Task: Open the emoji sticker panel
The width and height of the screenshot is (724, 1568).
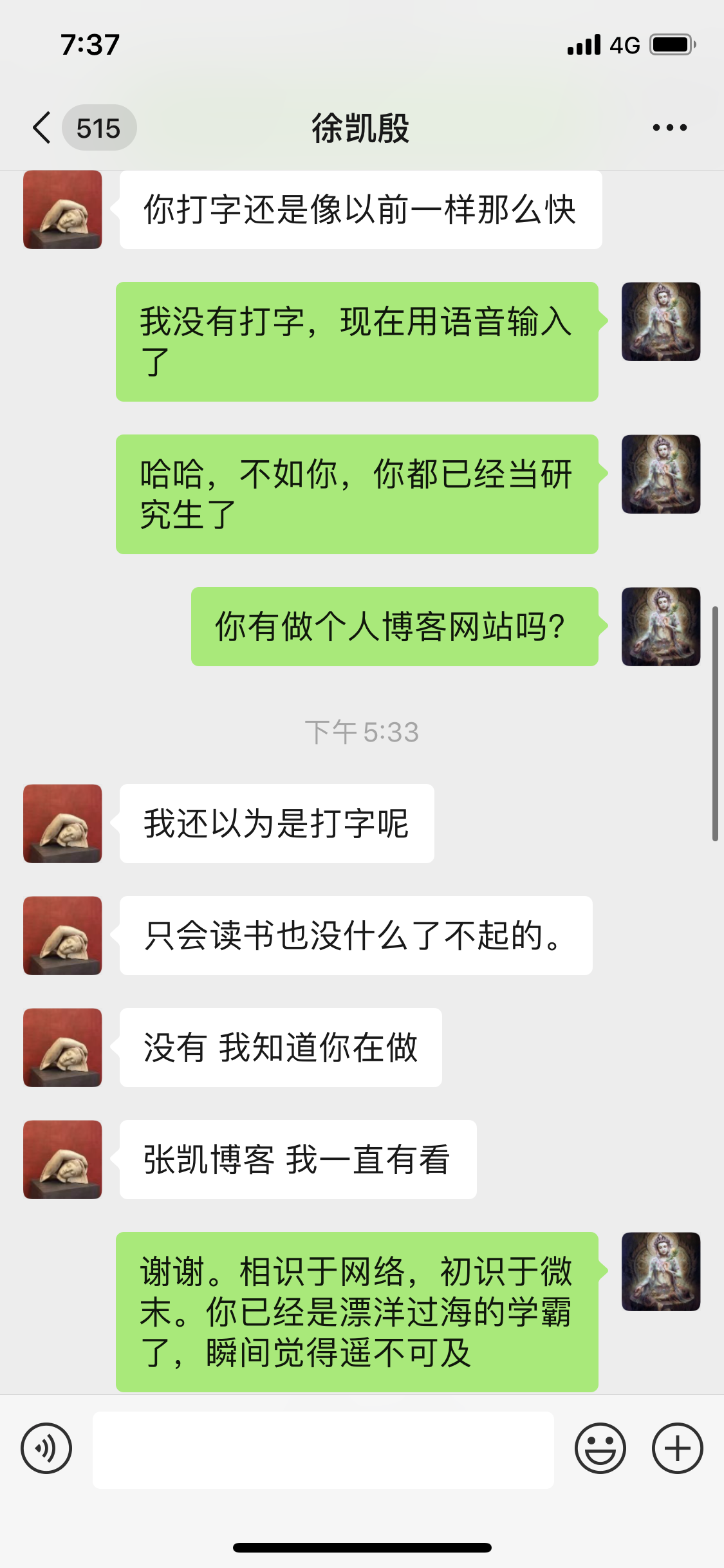Action: pyautogui.click(x=600, y=1448)
